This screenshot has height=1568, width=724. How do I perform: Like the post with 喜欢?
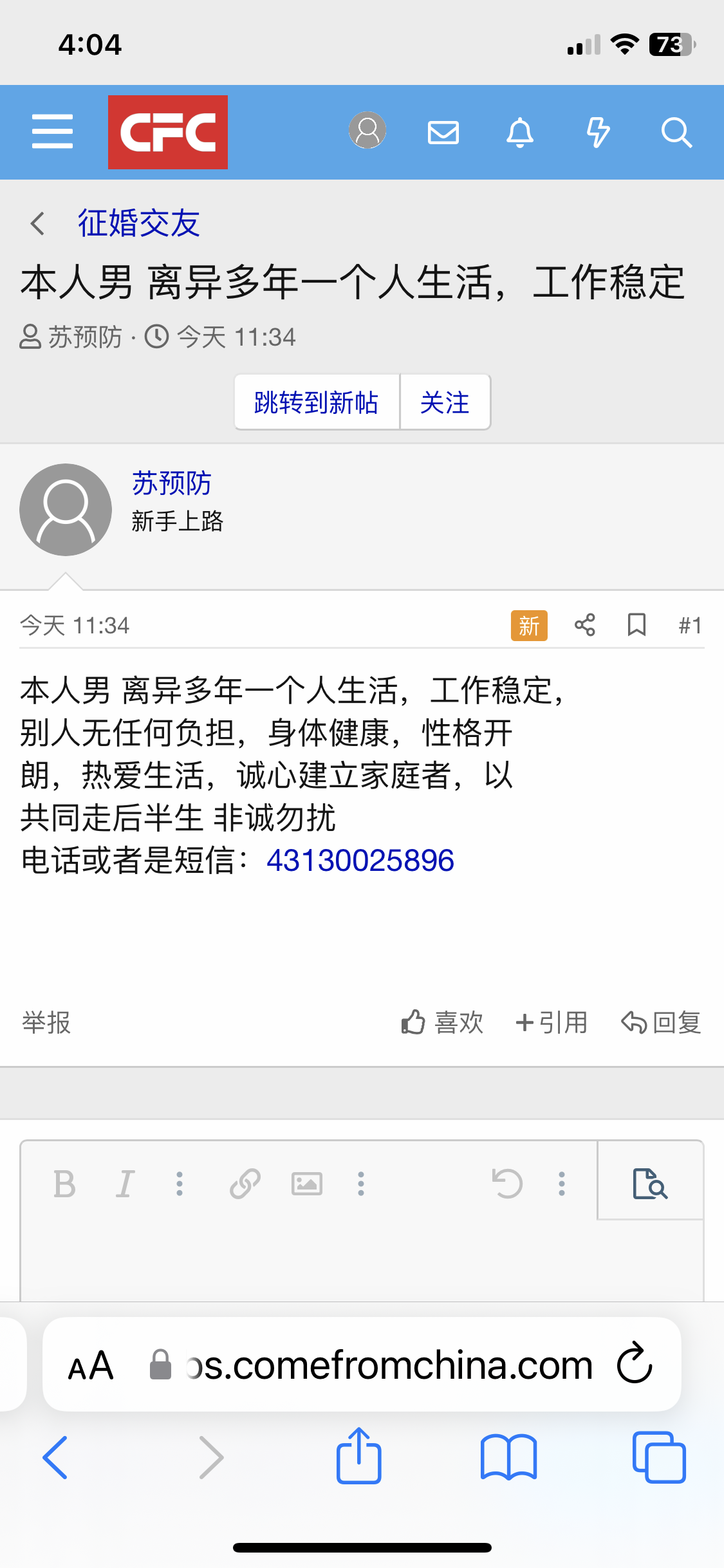442,1022
